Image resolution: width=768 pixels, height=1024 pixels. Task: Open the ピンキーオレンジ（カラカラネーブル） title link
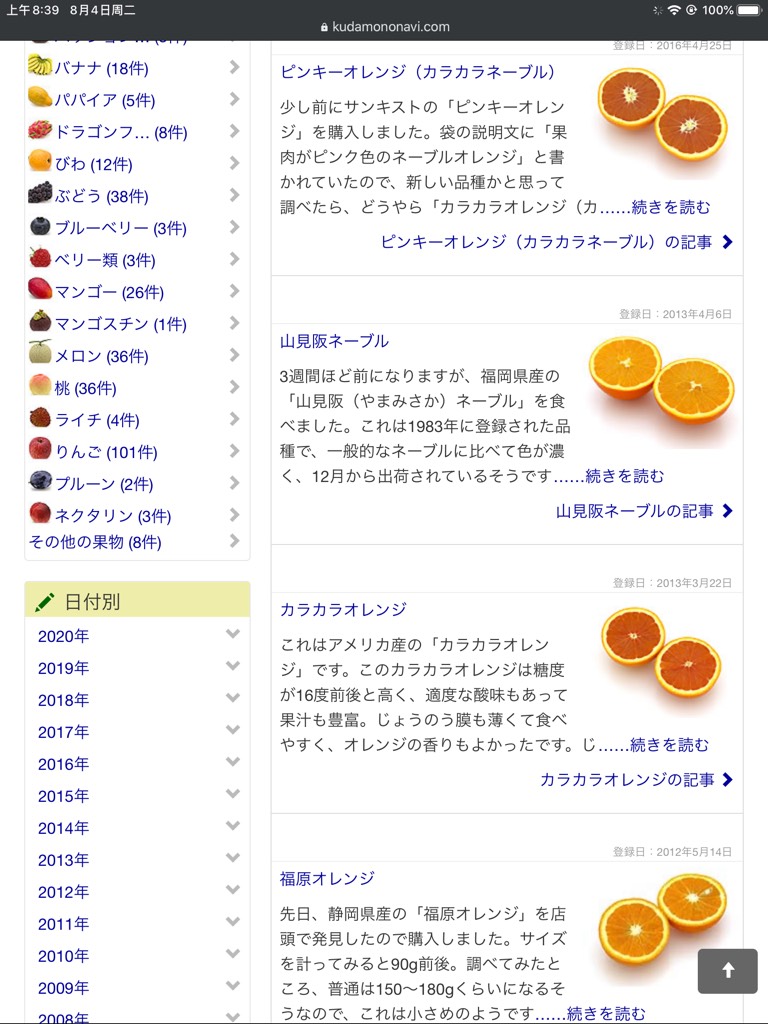point(417,72)
